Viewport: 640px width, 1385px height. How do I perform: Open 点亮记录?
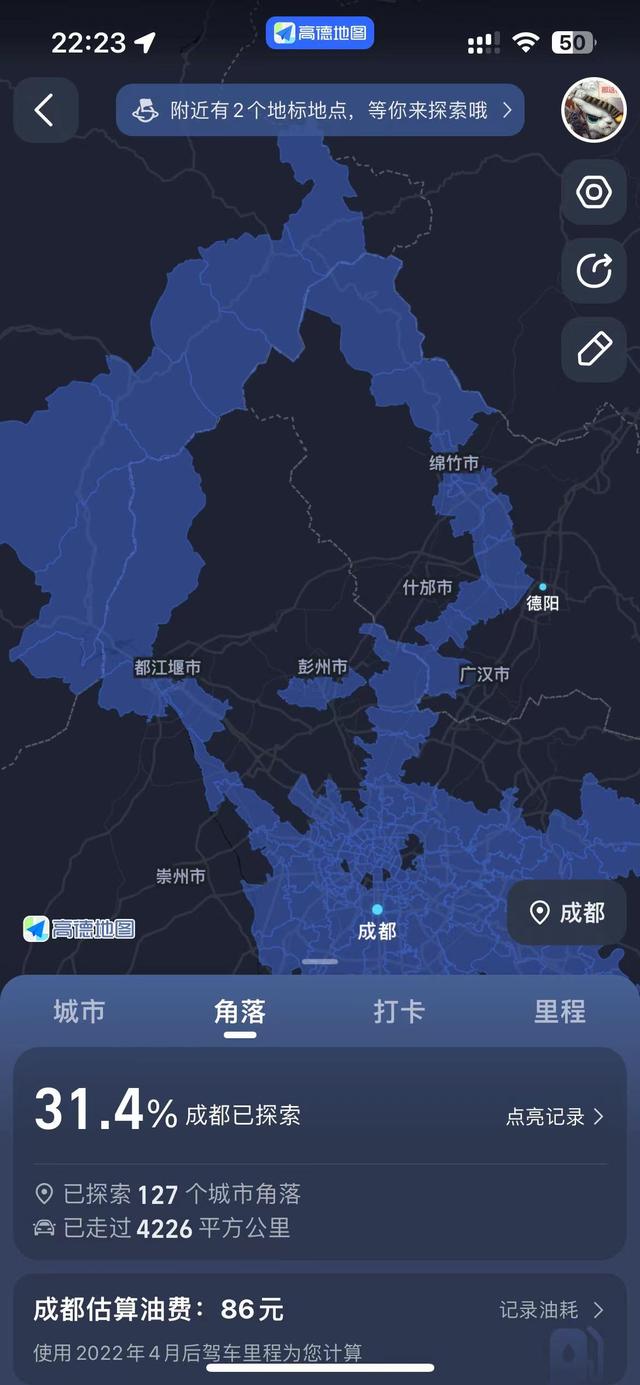(555, 1117)
